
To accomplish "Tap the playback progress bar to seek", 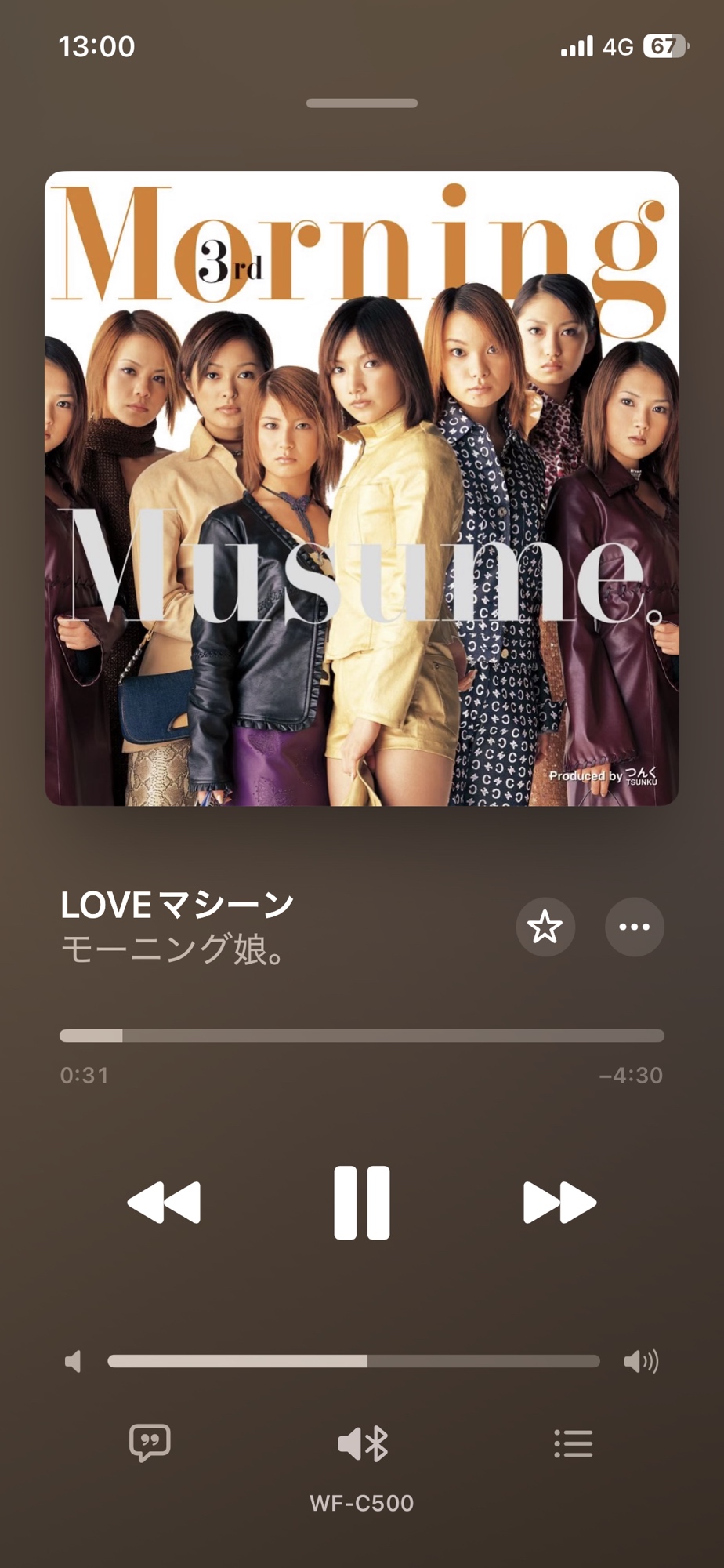I will [361, 1036].
